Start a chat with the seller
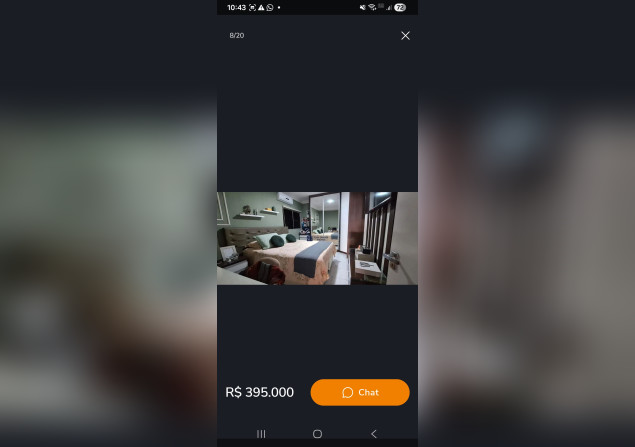Screen dimensions: 635x447 coord(360,392)
